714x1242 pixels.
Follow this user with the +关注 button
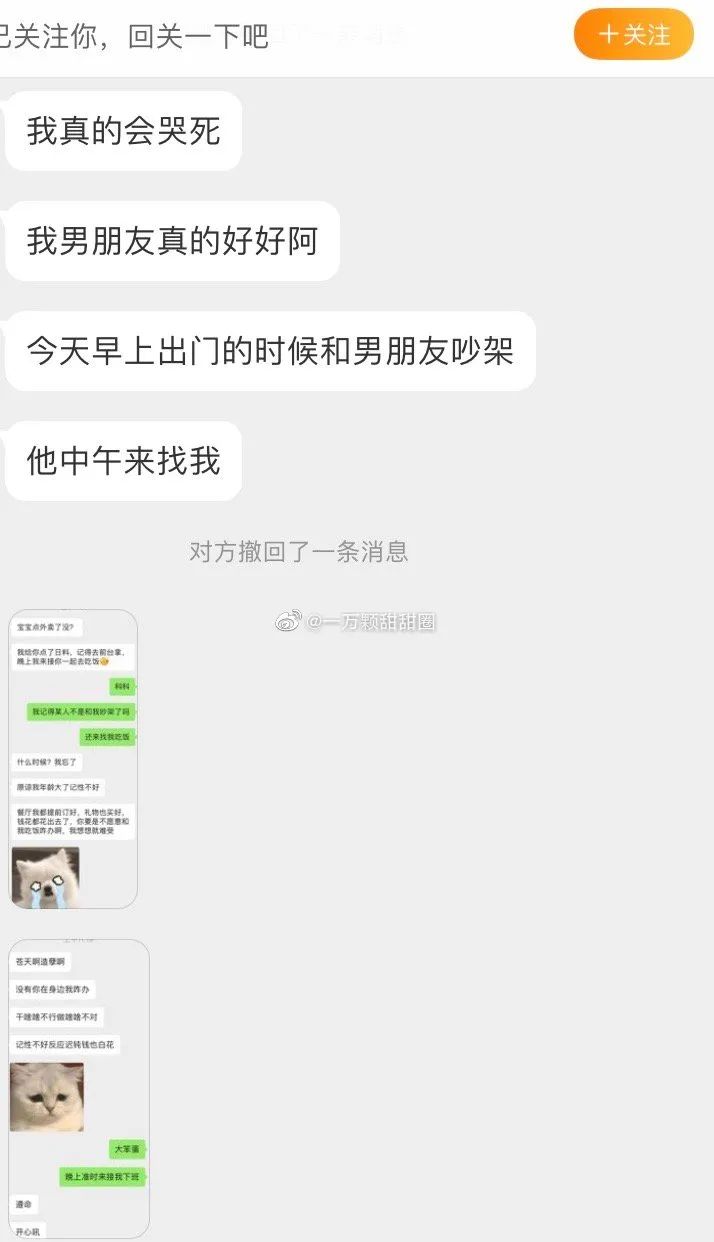coord(634,34)
